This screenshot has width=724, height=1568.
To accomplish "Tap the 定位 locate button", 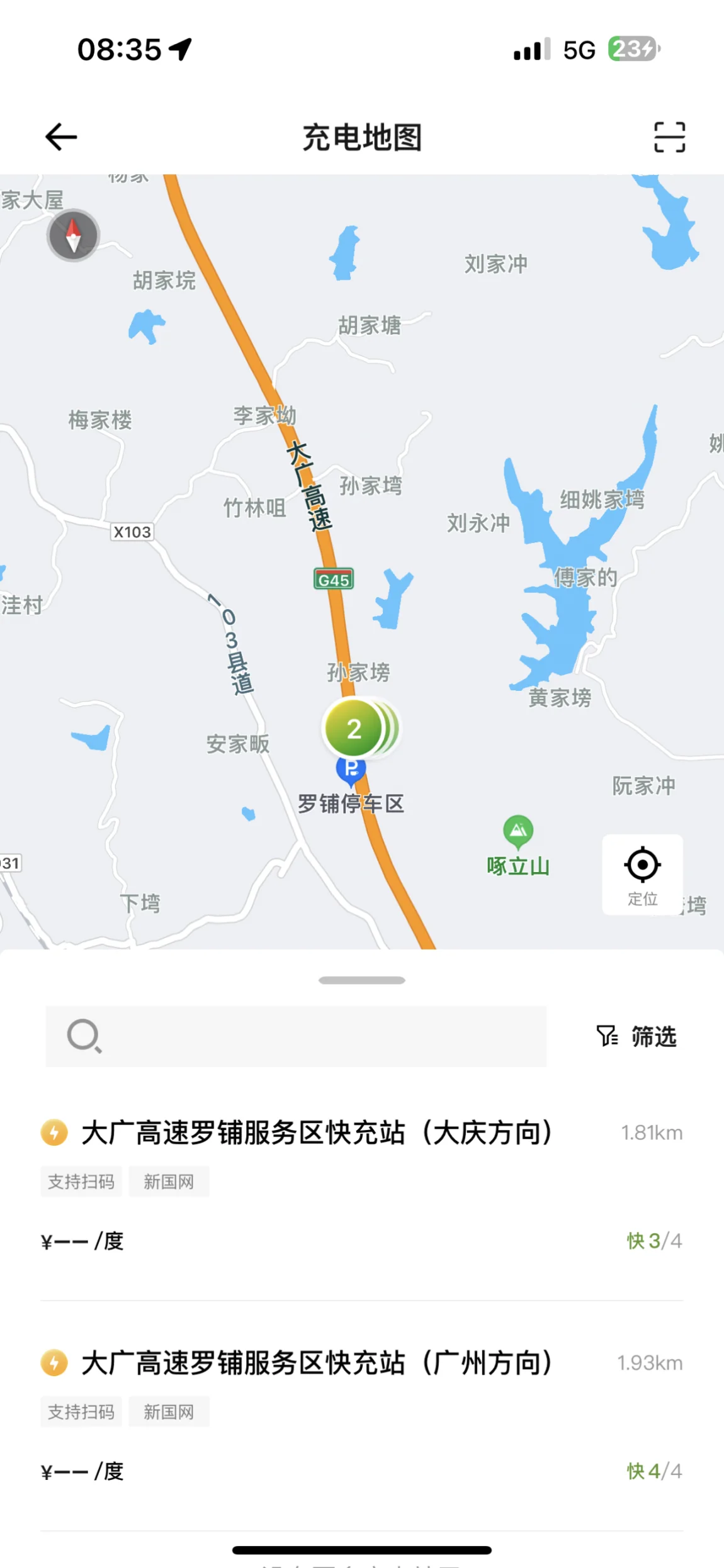I will (x=642, y=873).
